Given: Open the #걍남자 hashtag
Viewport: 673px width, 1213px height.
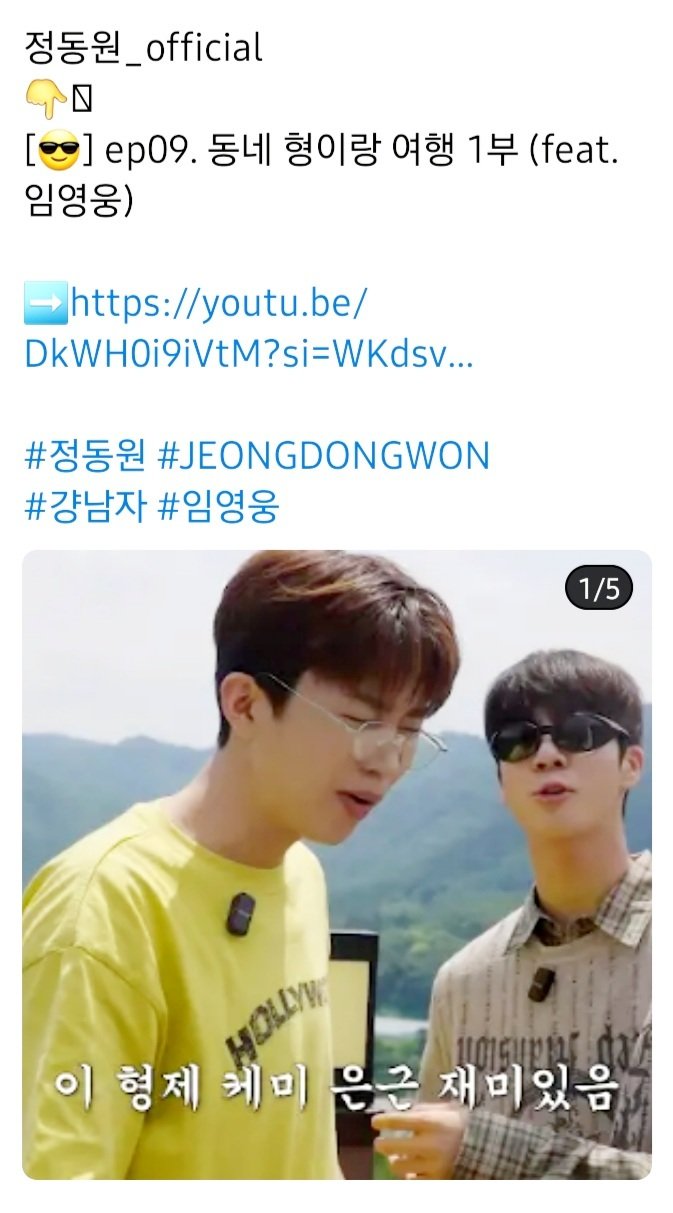Looking at the screenshot, I should pos(84,507).
